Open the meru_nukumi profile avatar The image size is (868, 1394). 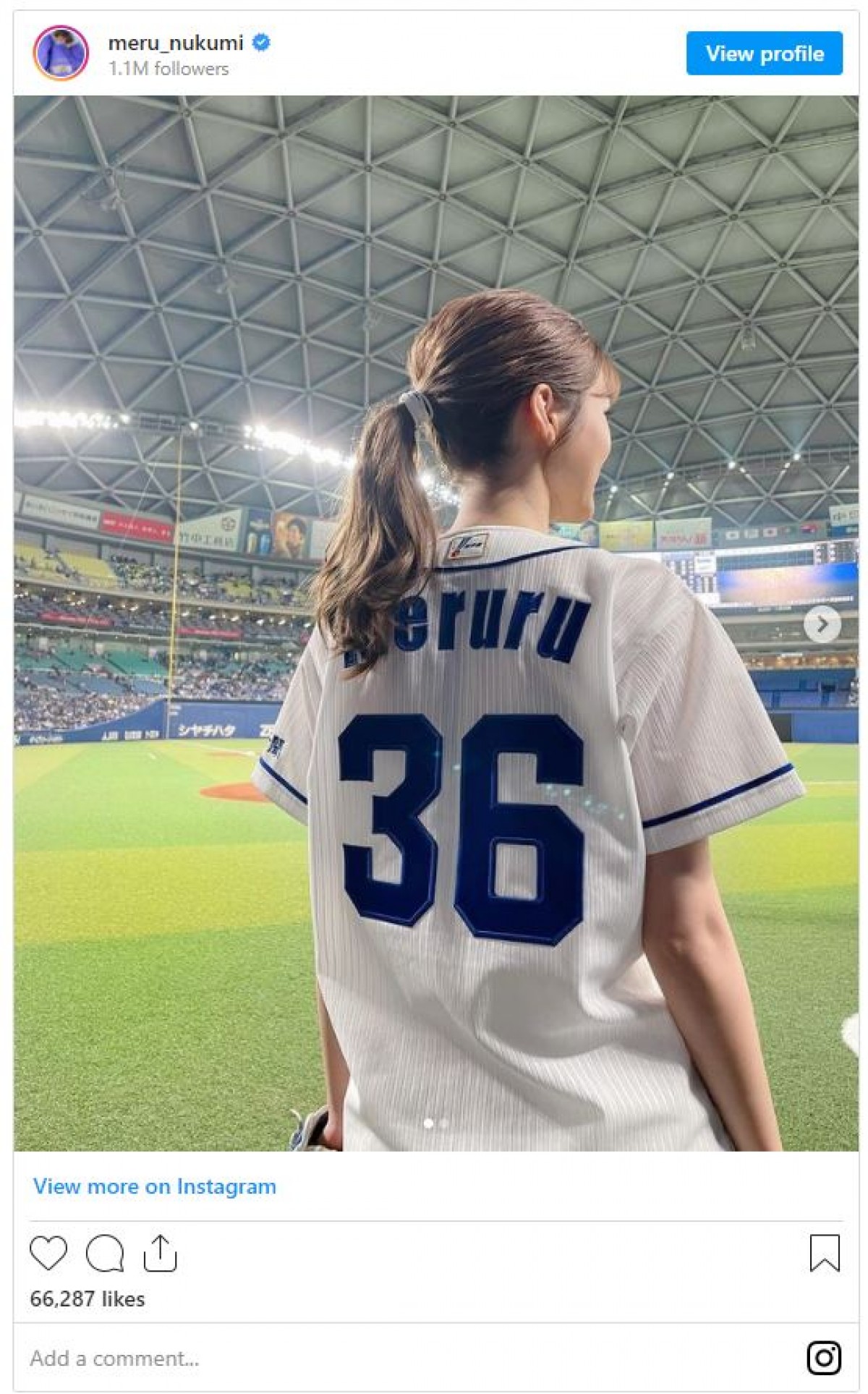click(61, 54)
